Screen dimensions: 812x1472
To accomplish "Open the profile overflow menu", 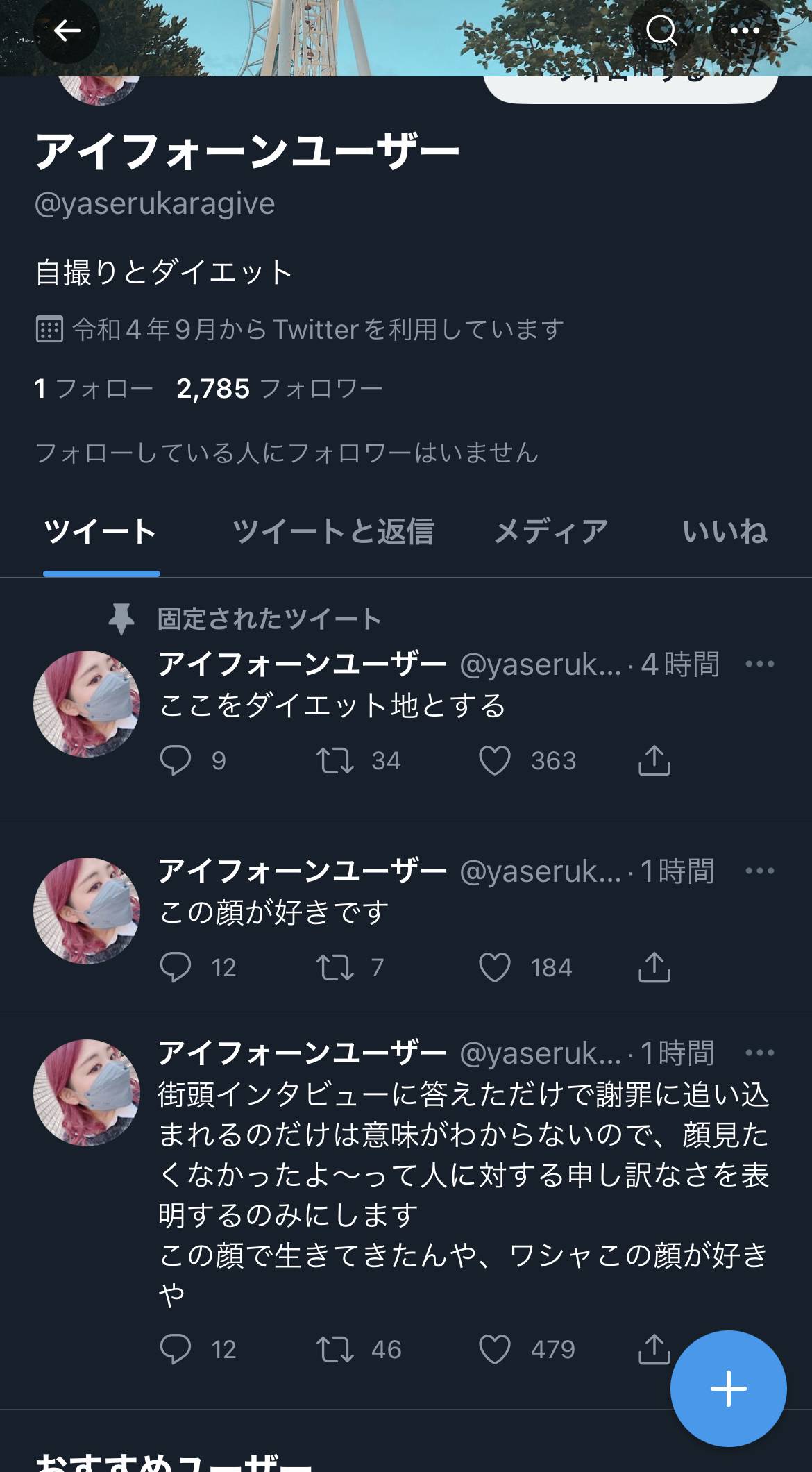I will point(745,31).
